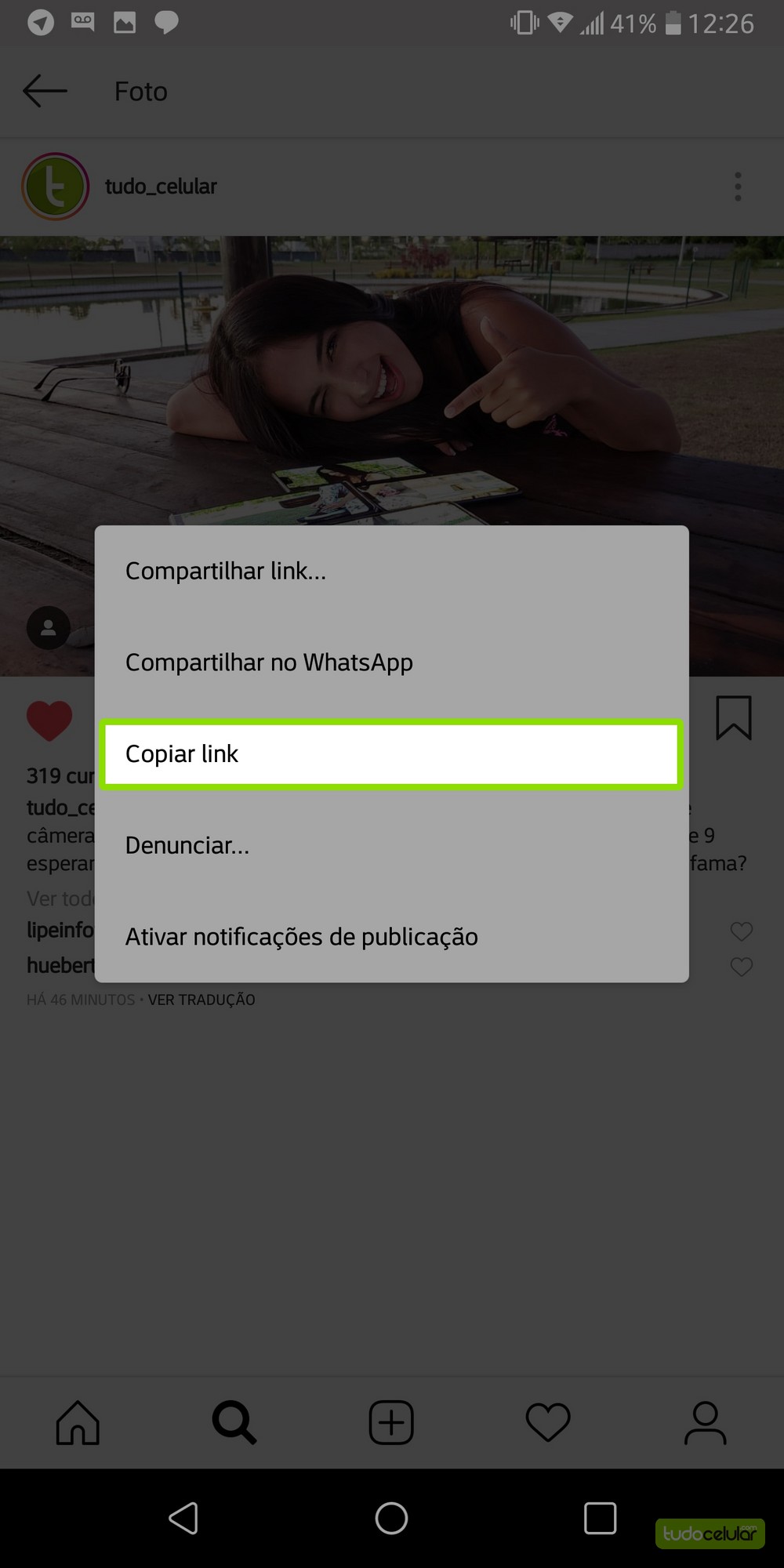
Task: Bookmark this tudo_celular post
Action: [x=733, y=717]
